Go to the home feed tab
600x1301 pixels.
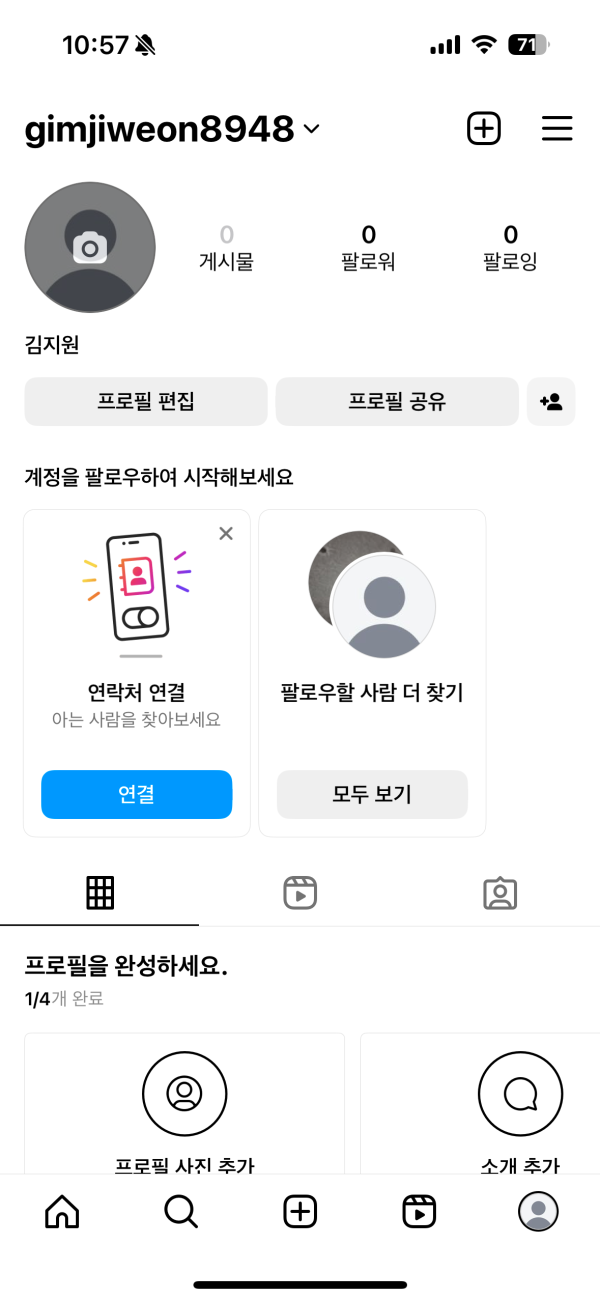coord(62,1212)
